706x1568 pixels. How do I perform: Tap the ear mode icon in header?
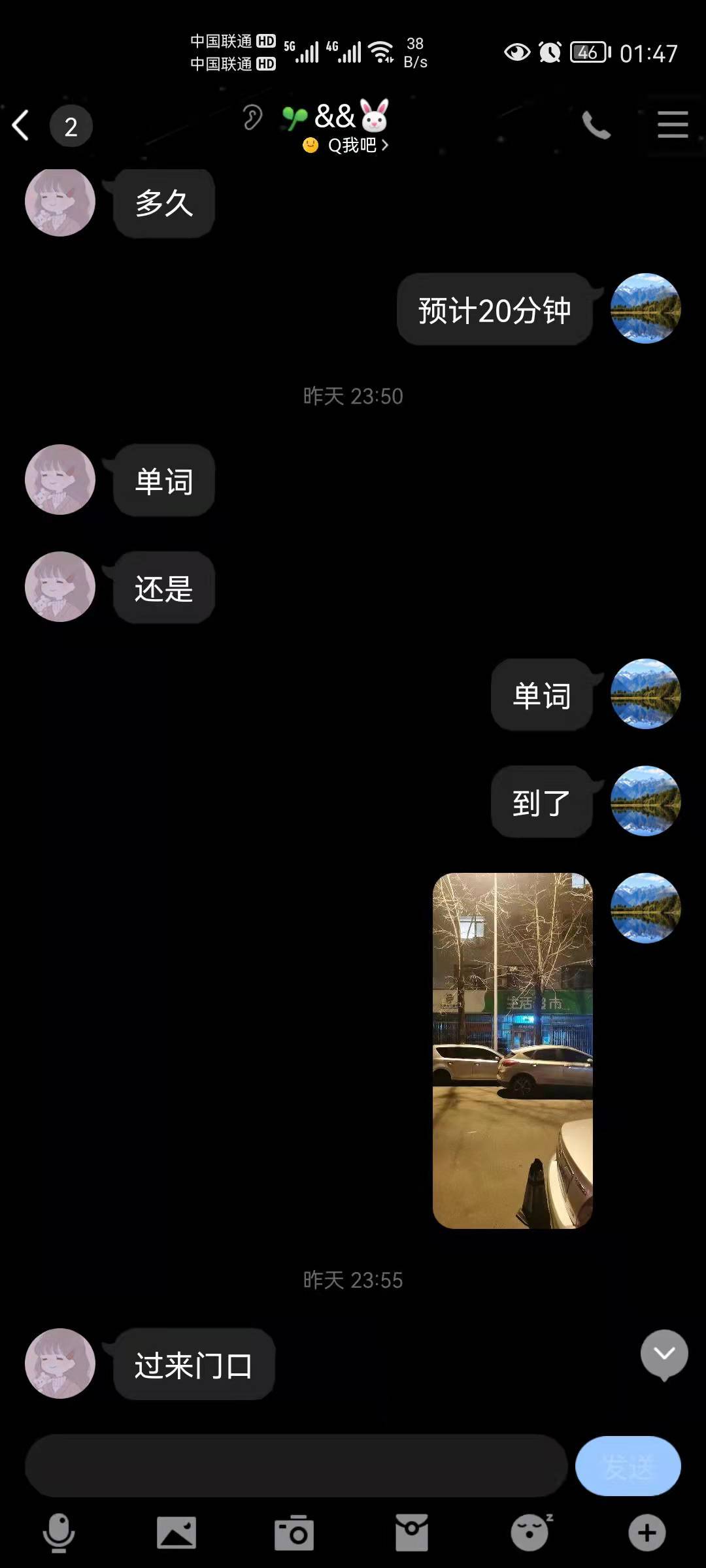click(252, 118)
